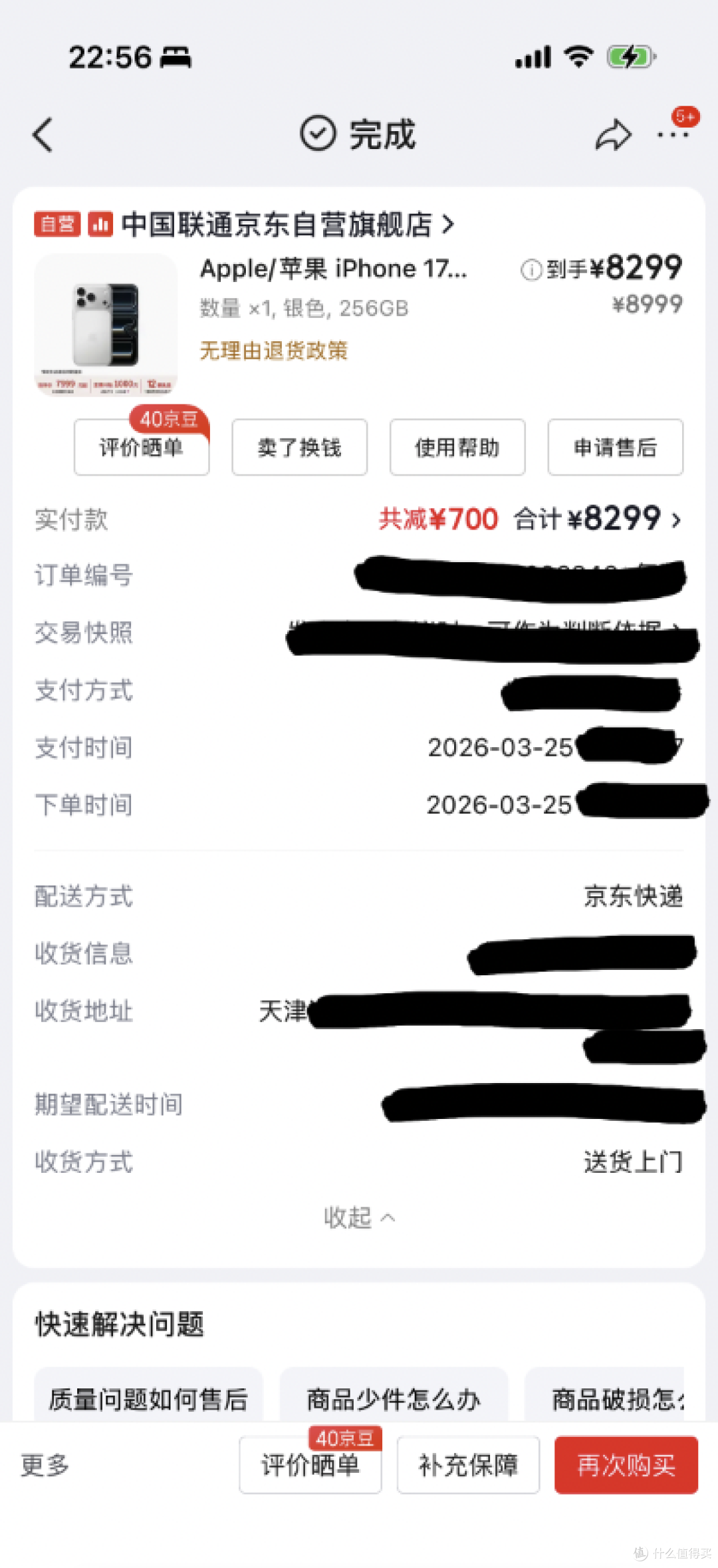Share this order via the arrow icon
Viewport: 718px width, 1568px height.
(612, 135)
